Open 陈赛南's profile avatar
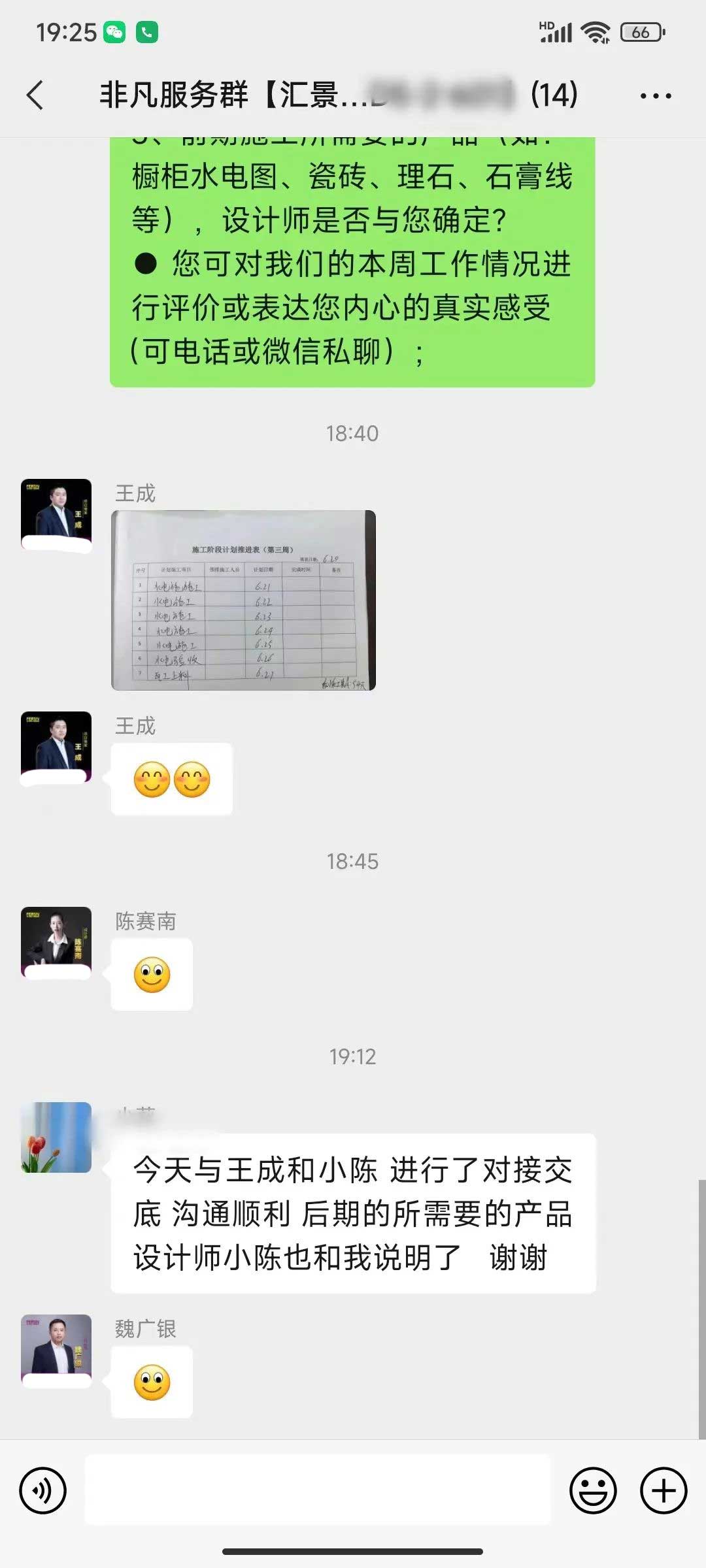The width and height of the screenshot is (706, 1568). coord(56,942)
